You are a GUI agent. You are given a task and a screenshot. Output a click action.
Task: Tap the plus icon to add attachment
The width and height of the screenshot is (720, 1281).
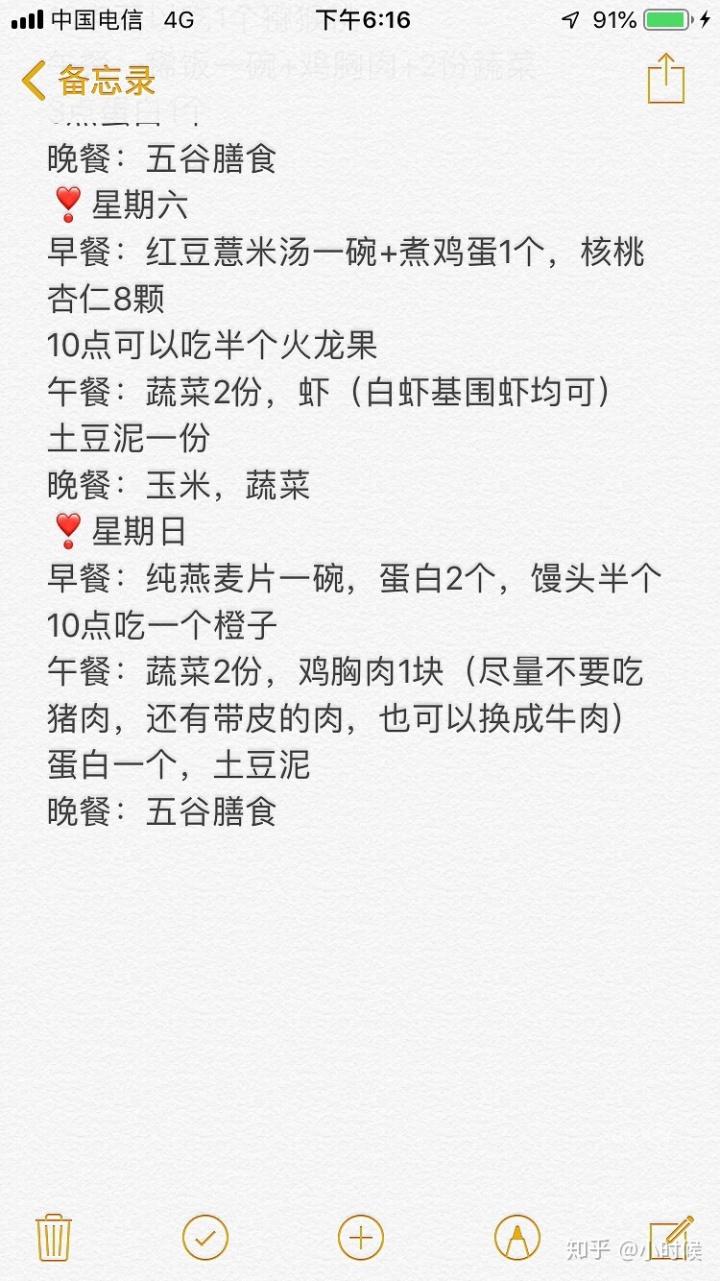click(360, 1238)
